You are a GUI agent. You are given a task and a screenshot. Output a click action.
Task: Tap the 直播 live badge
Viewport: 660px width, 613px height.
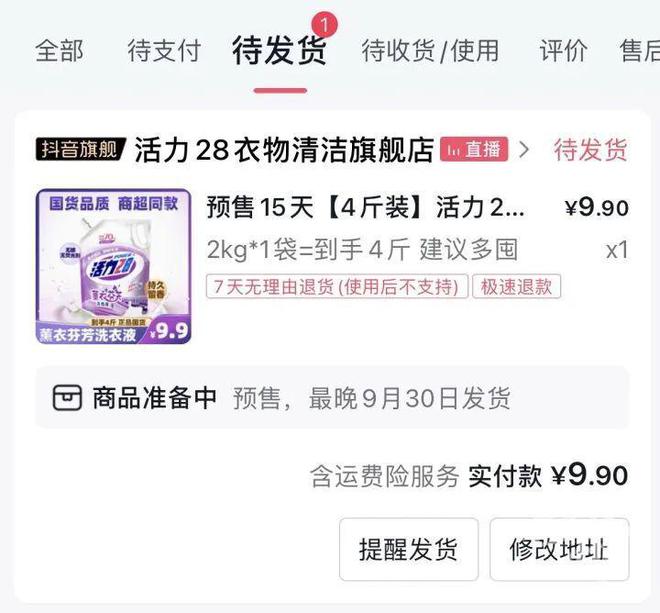pyautogui.click(x=475, y=150)
